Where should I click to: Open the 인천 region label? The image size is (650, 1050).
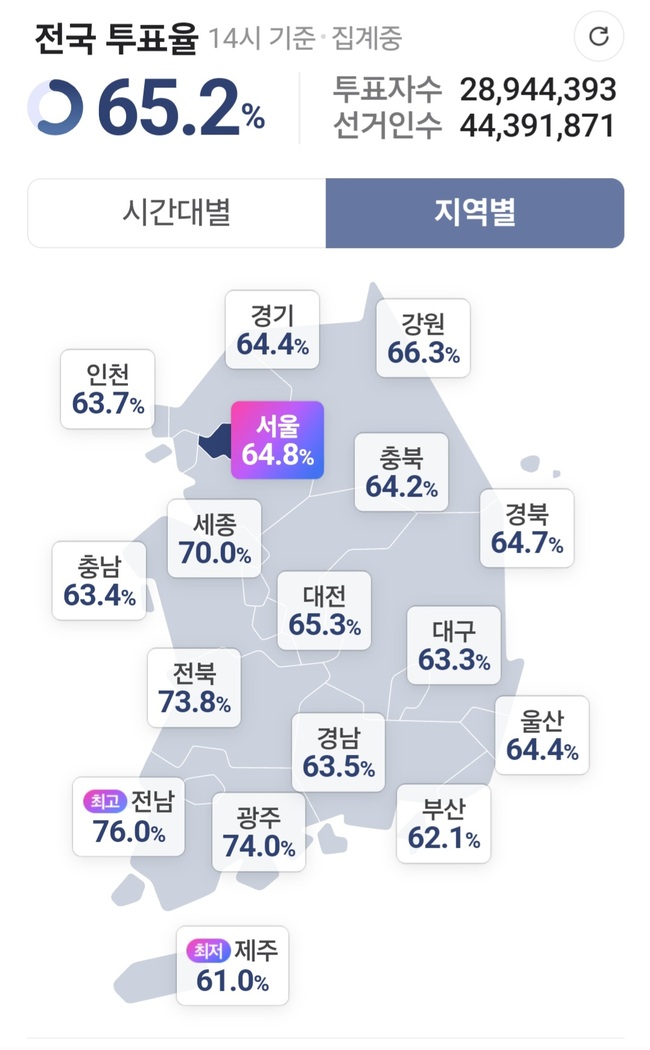coord(108,389)
